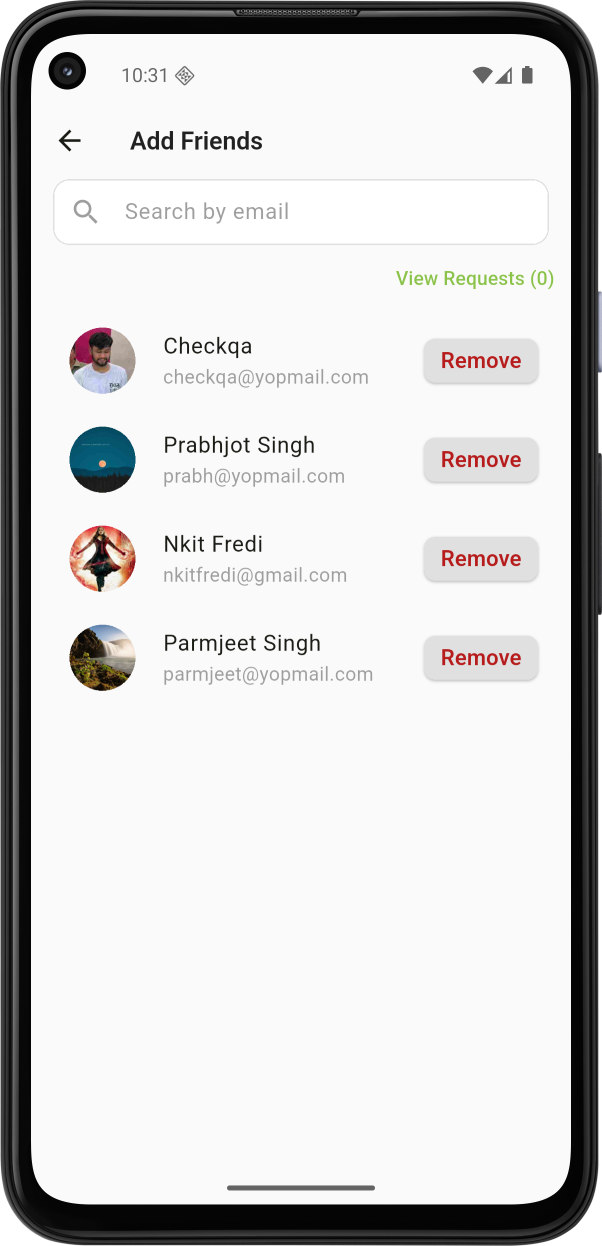The image size is (602, 1246).
Task: Remove Checkqa from friends
Action: tap(481, 361)
